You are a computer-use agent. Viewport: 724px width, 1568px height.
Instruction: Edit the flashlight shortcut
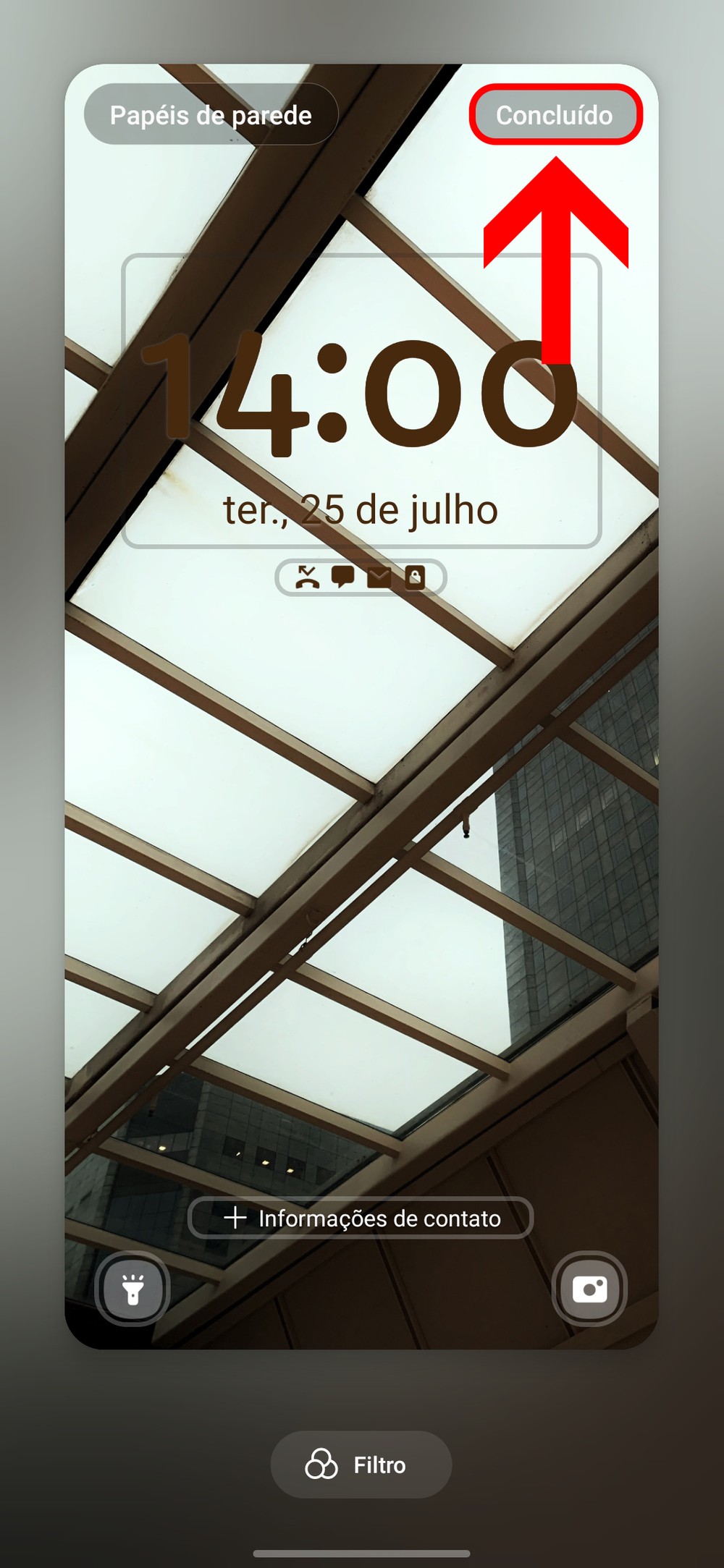tap(132, 1289)
